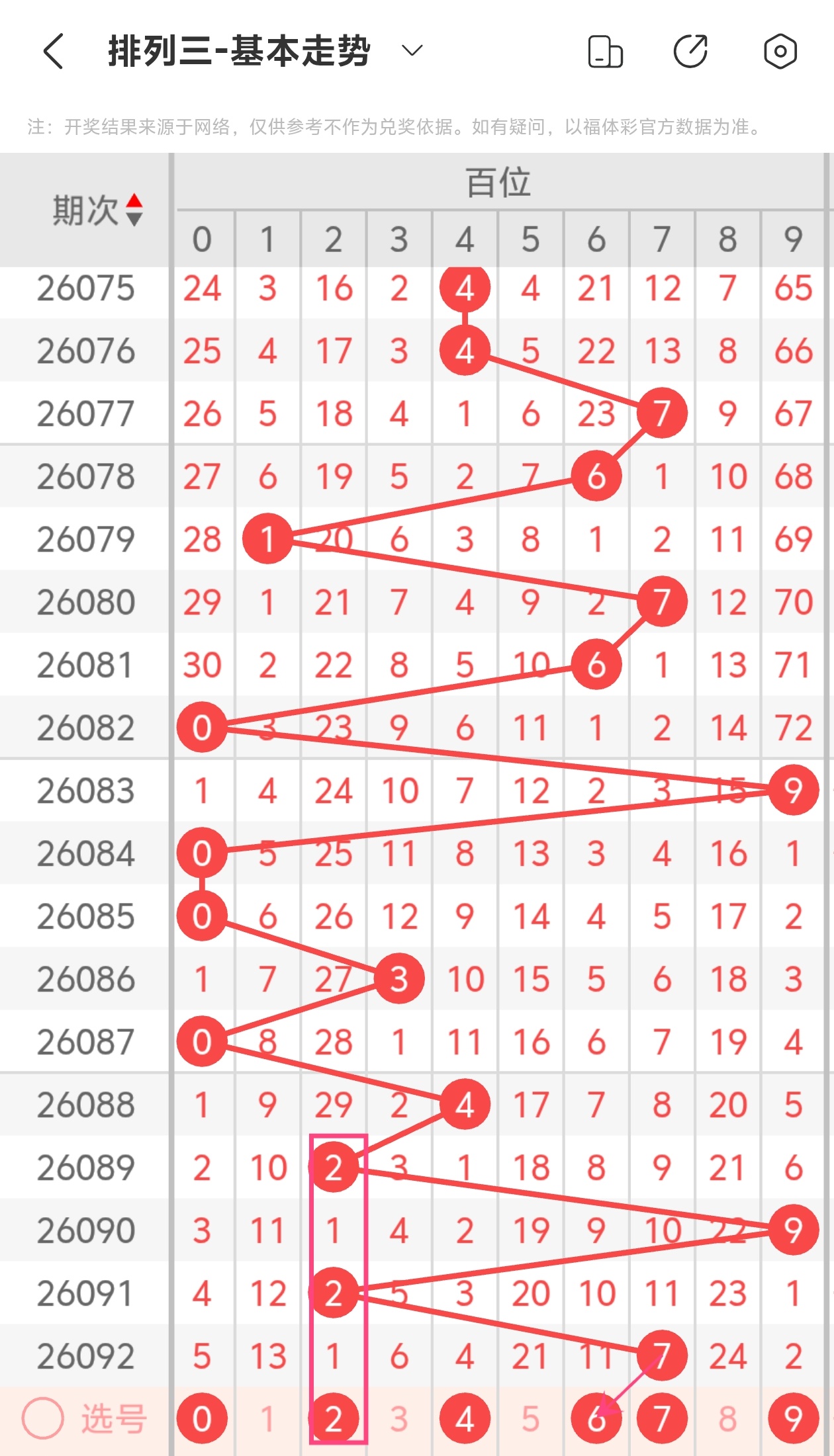Viewport: 834px width, 1456px height.
Task: Deselect number 6 in the 选号 row
Action: (x=596, y=1418)
